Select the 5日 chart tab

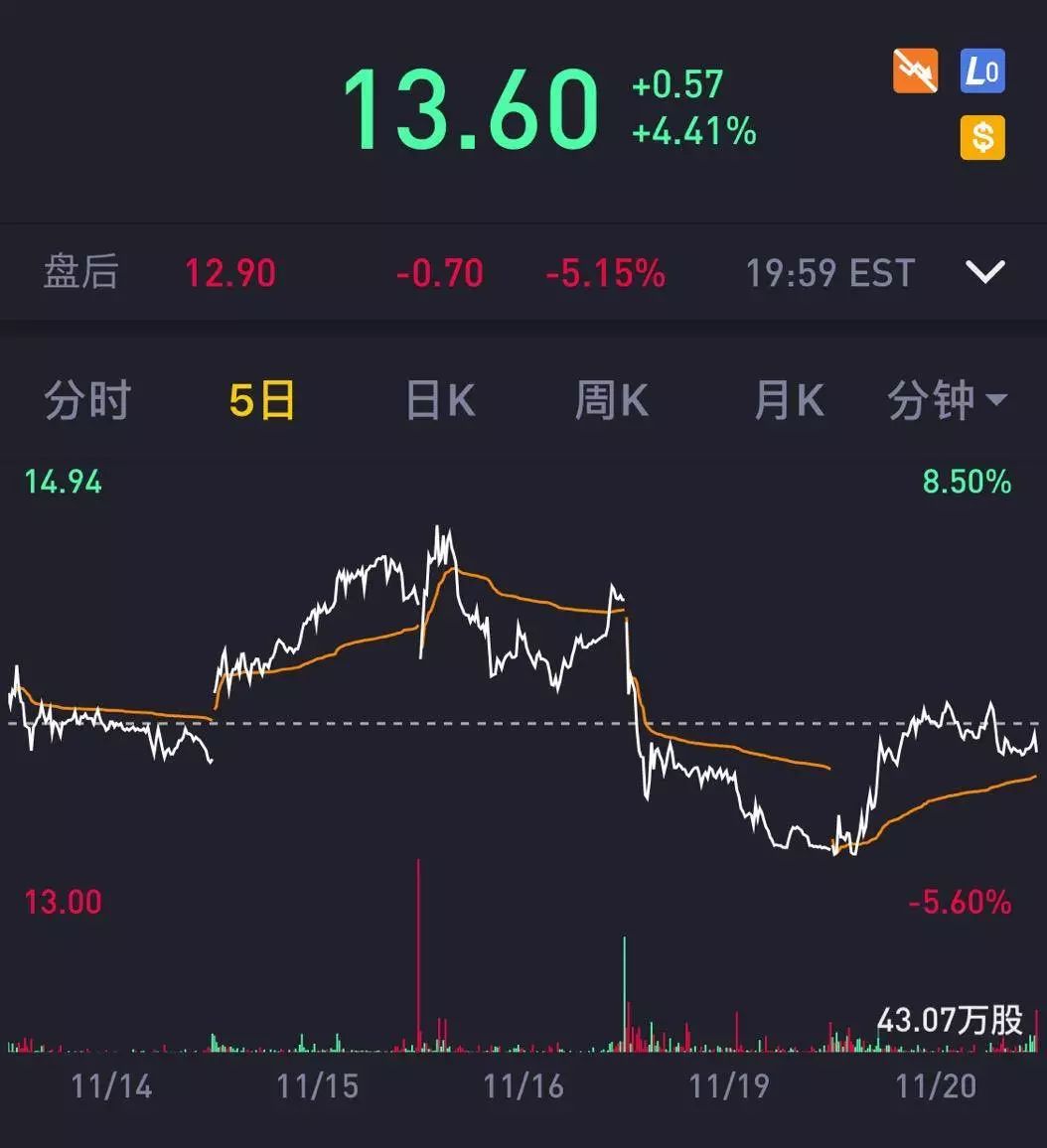(262, 401)
